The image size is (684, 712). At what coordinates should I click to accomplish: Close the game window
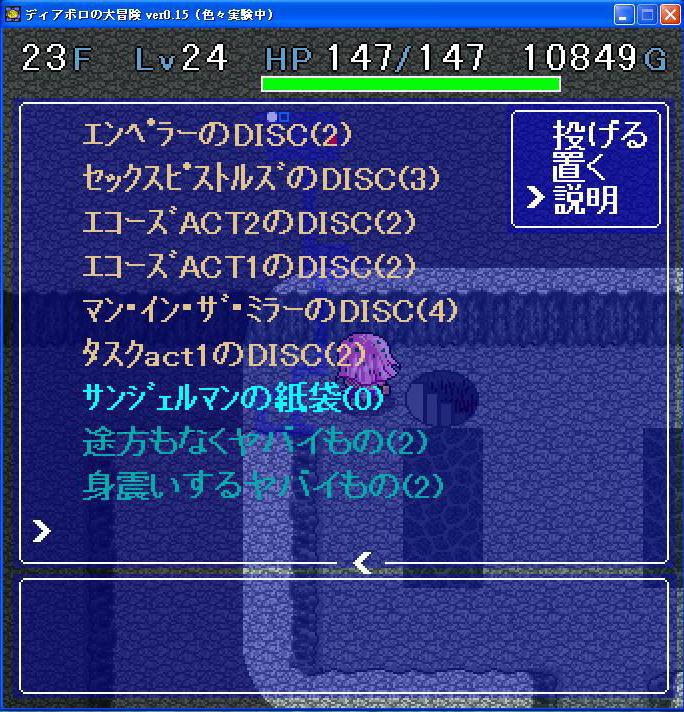[x=669, y=14]
